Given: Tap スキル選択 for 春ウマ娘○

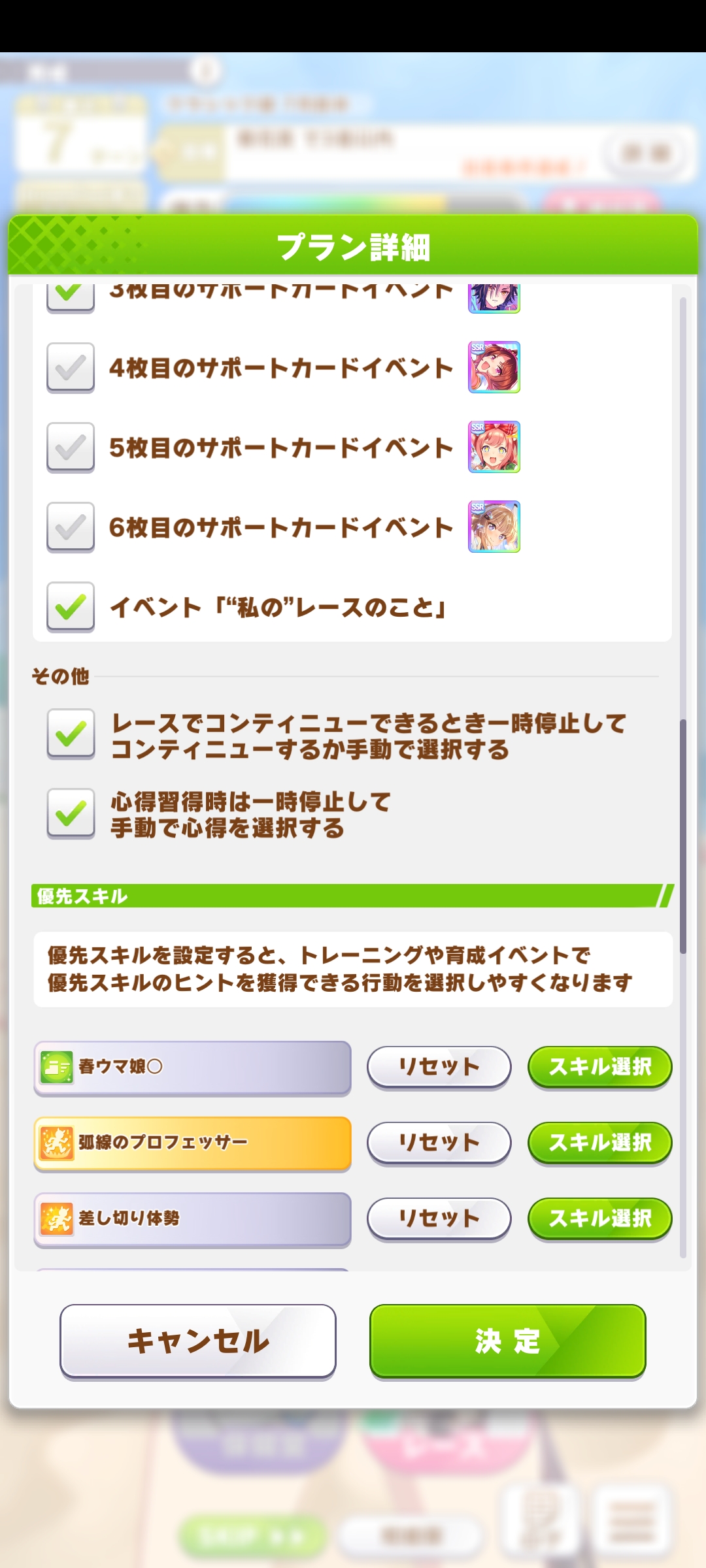Looking at the screenshot, I should 599,1067.
